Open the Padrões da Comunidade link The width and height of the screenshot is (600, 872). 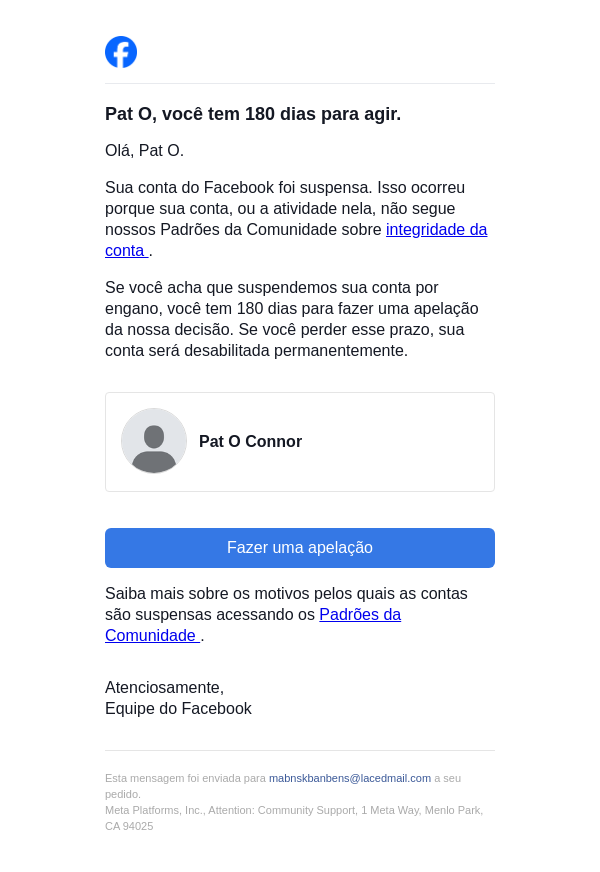(359, 615)
